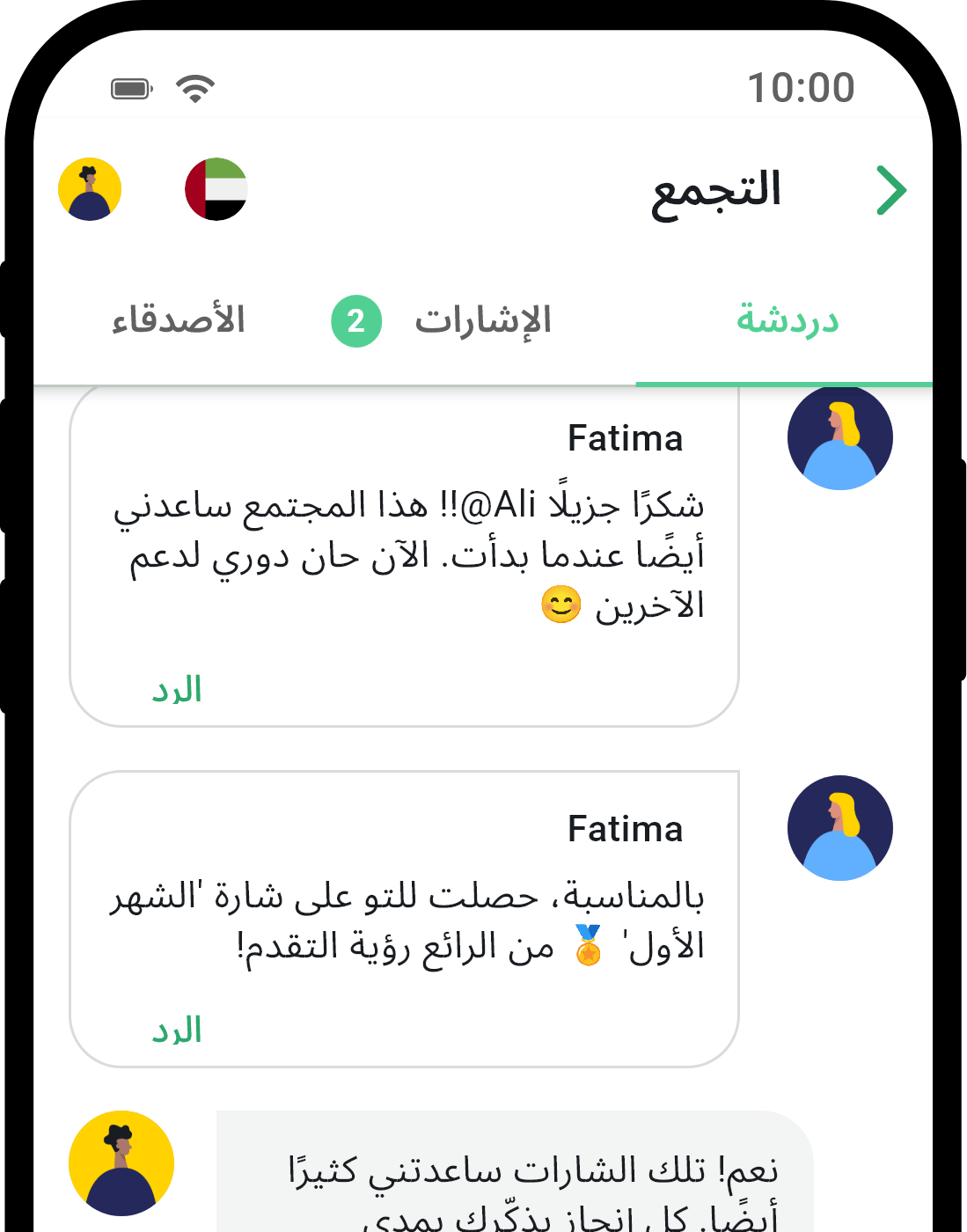Reply to Fatima's message thanking Ali

[x=177, y=690]
